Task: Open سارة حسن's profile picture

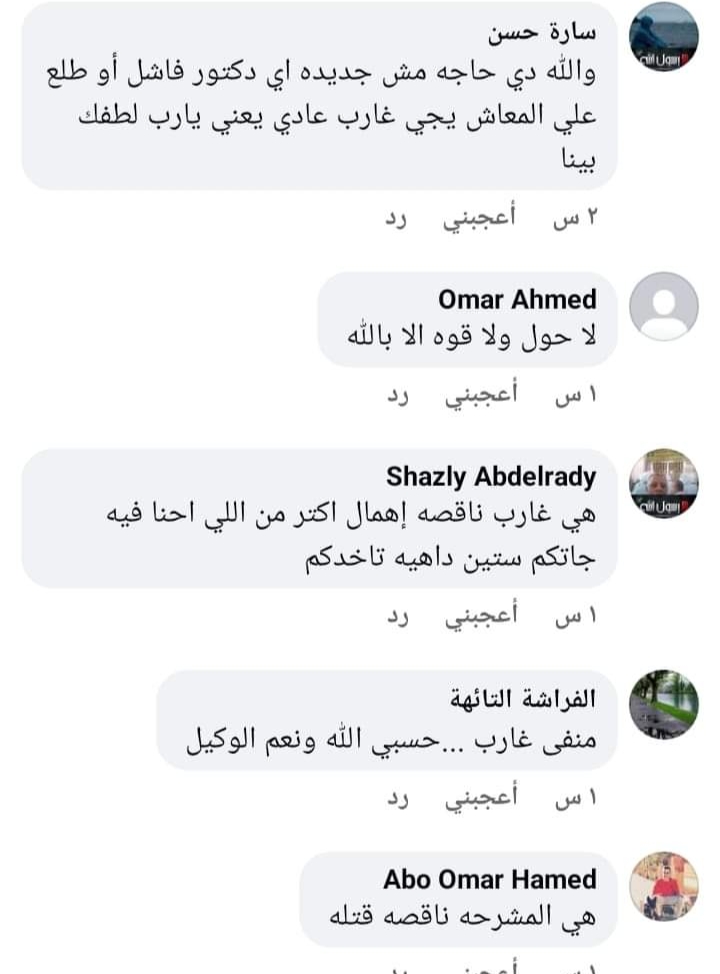Action: (663, 37)
